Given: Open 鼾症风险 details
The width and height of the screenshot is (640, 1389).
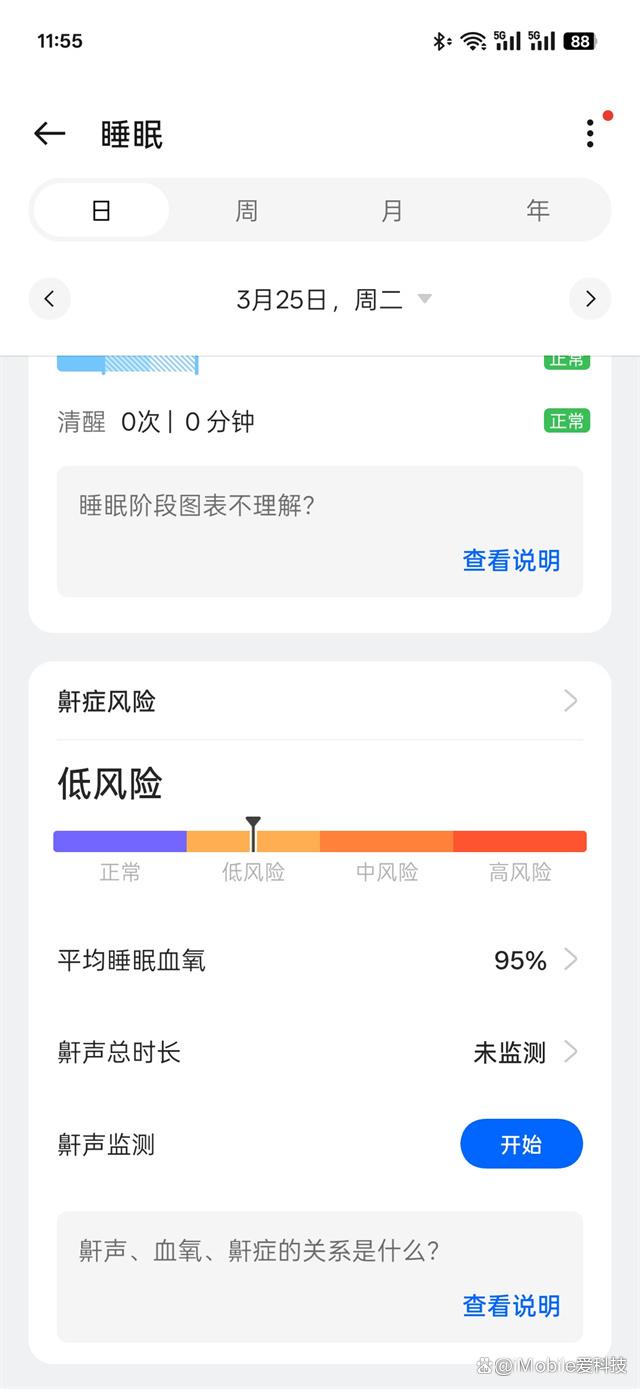Looking at the screenshot, I should click(x=320, y=701).
